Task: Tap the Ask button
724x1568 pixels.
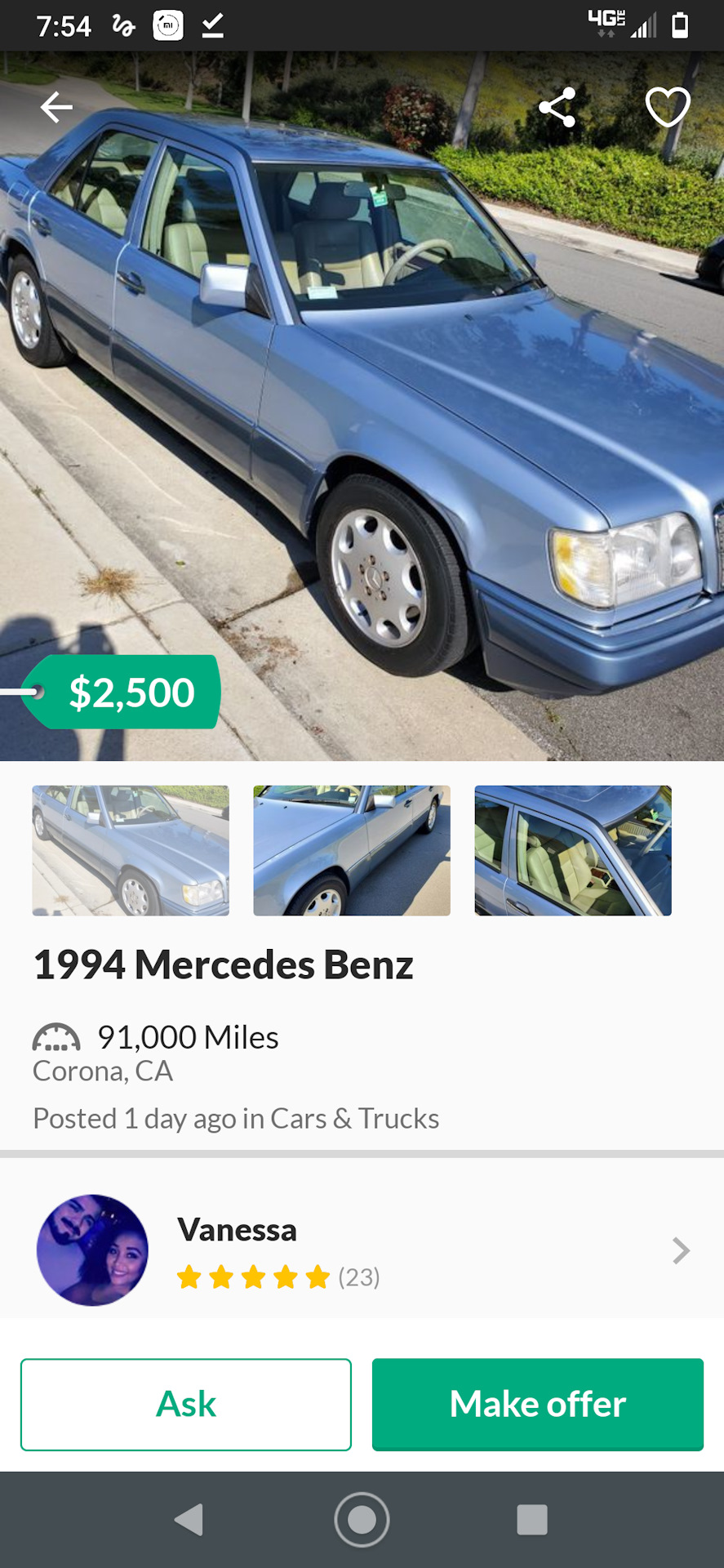Action: pyautogui.click(x=186, y=1405)
